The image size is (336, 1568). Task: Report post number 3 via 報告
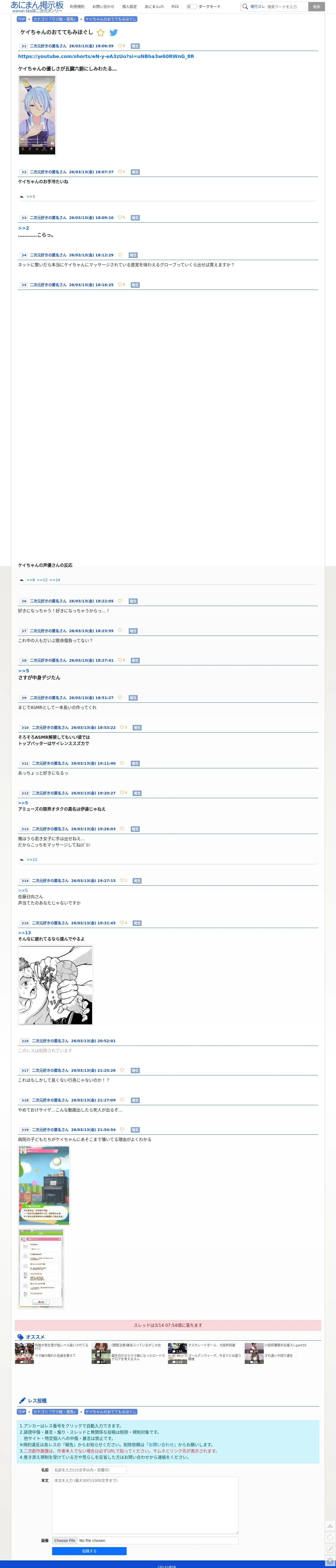[135, 217]
